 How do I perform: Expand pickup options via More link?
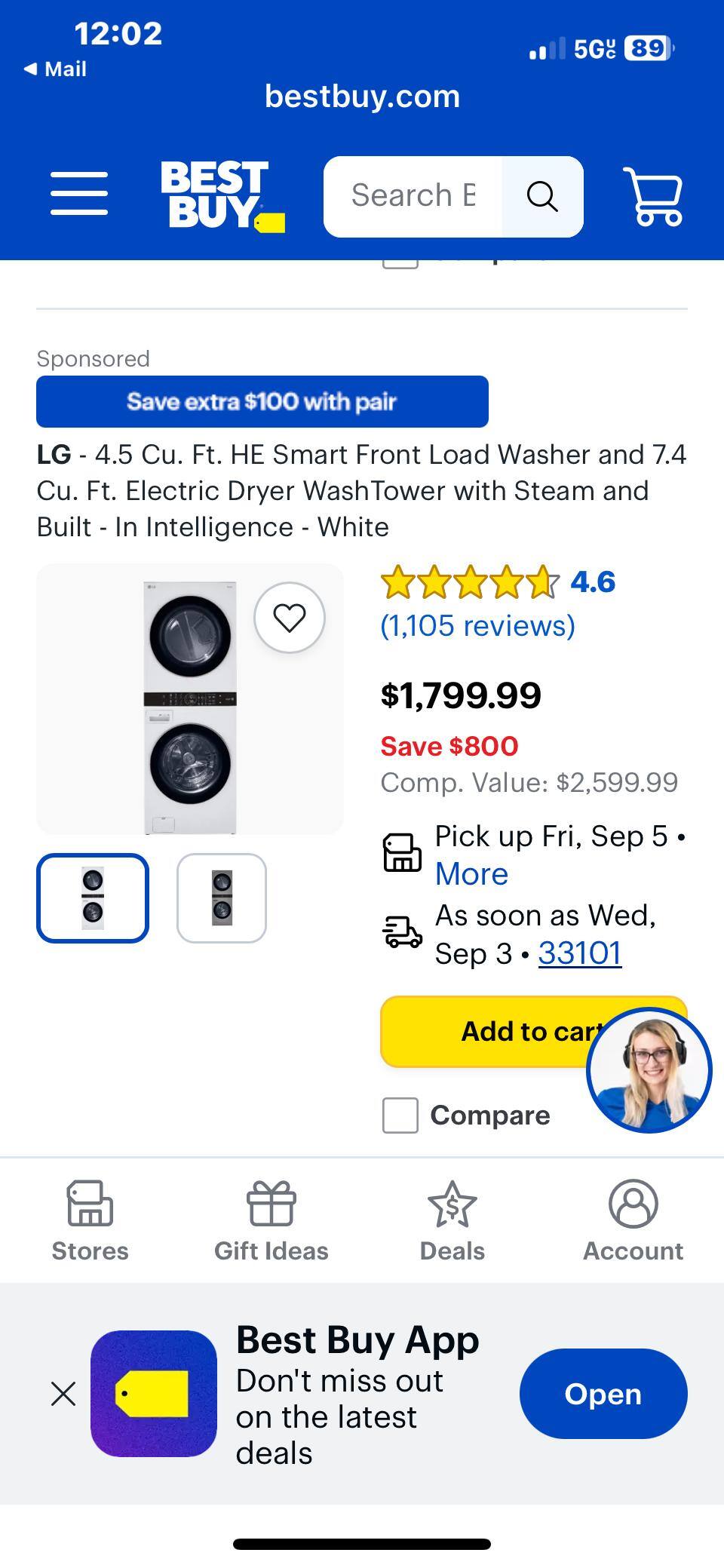(x=471, y=873)
